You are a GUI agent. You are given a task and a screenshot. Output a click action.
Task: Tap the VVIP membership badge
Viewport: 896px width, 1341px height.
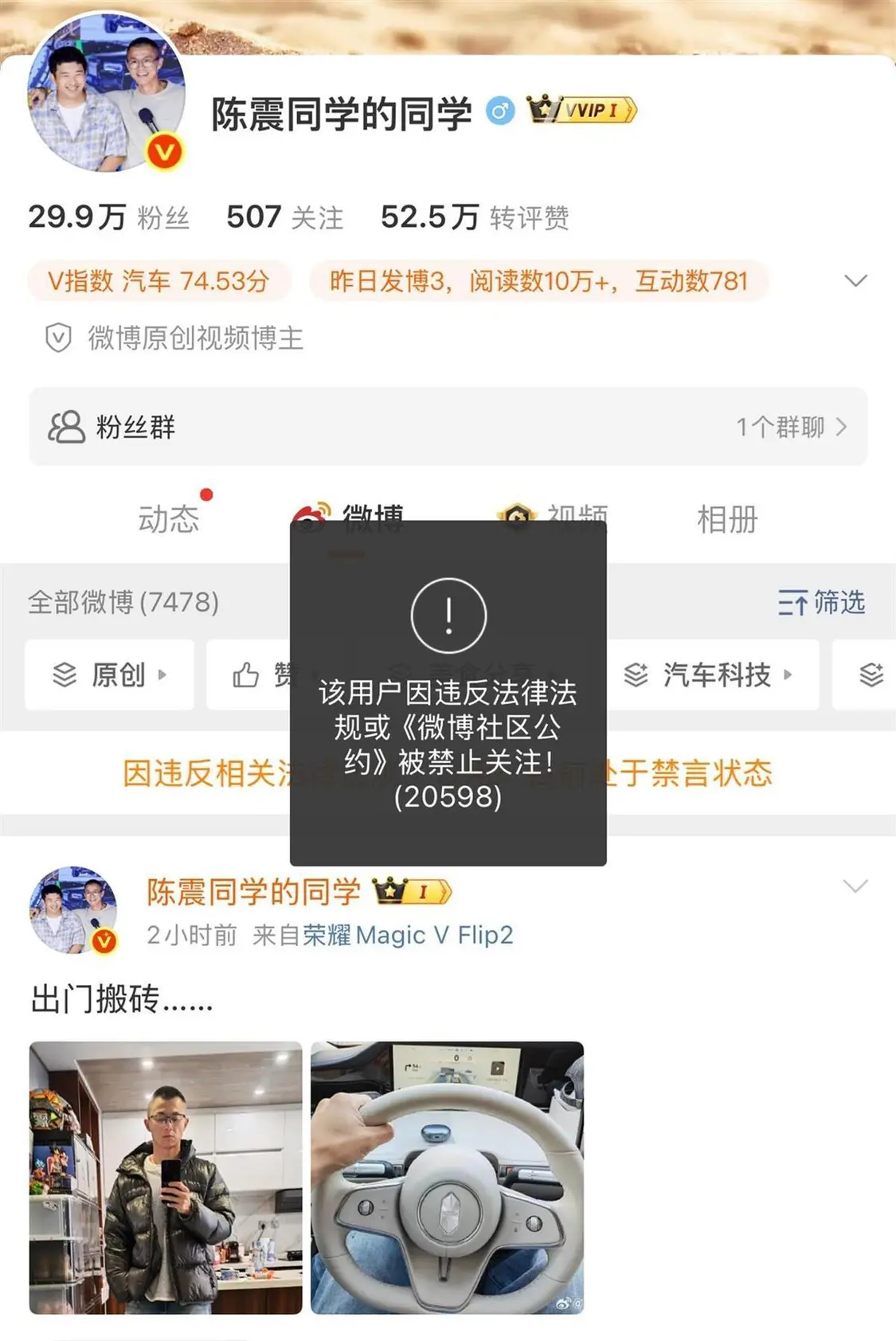(x=582, y=110)
